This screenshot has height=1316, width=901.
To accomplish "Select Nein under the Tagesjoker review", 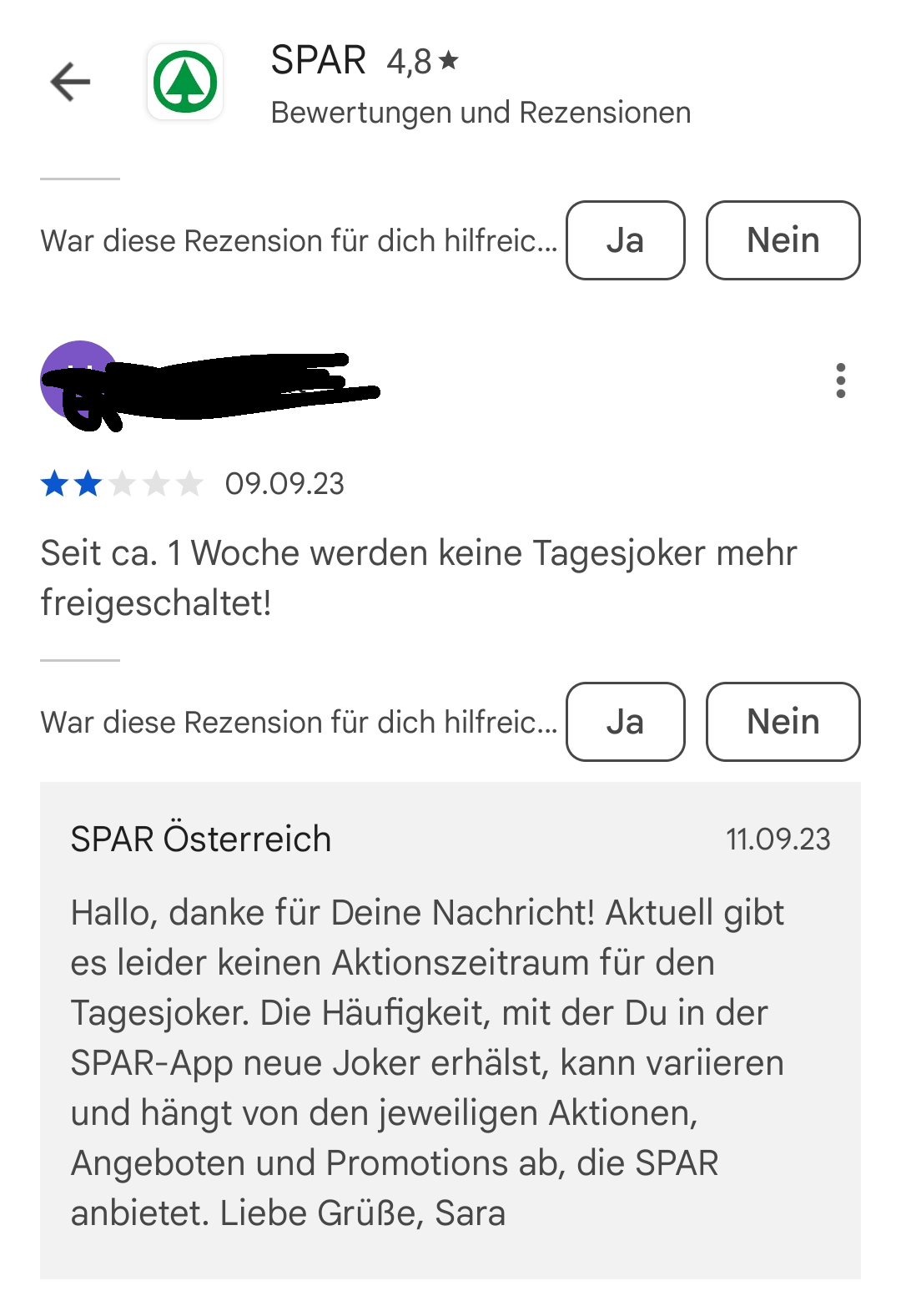I will [783, 722].
